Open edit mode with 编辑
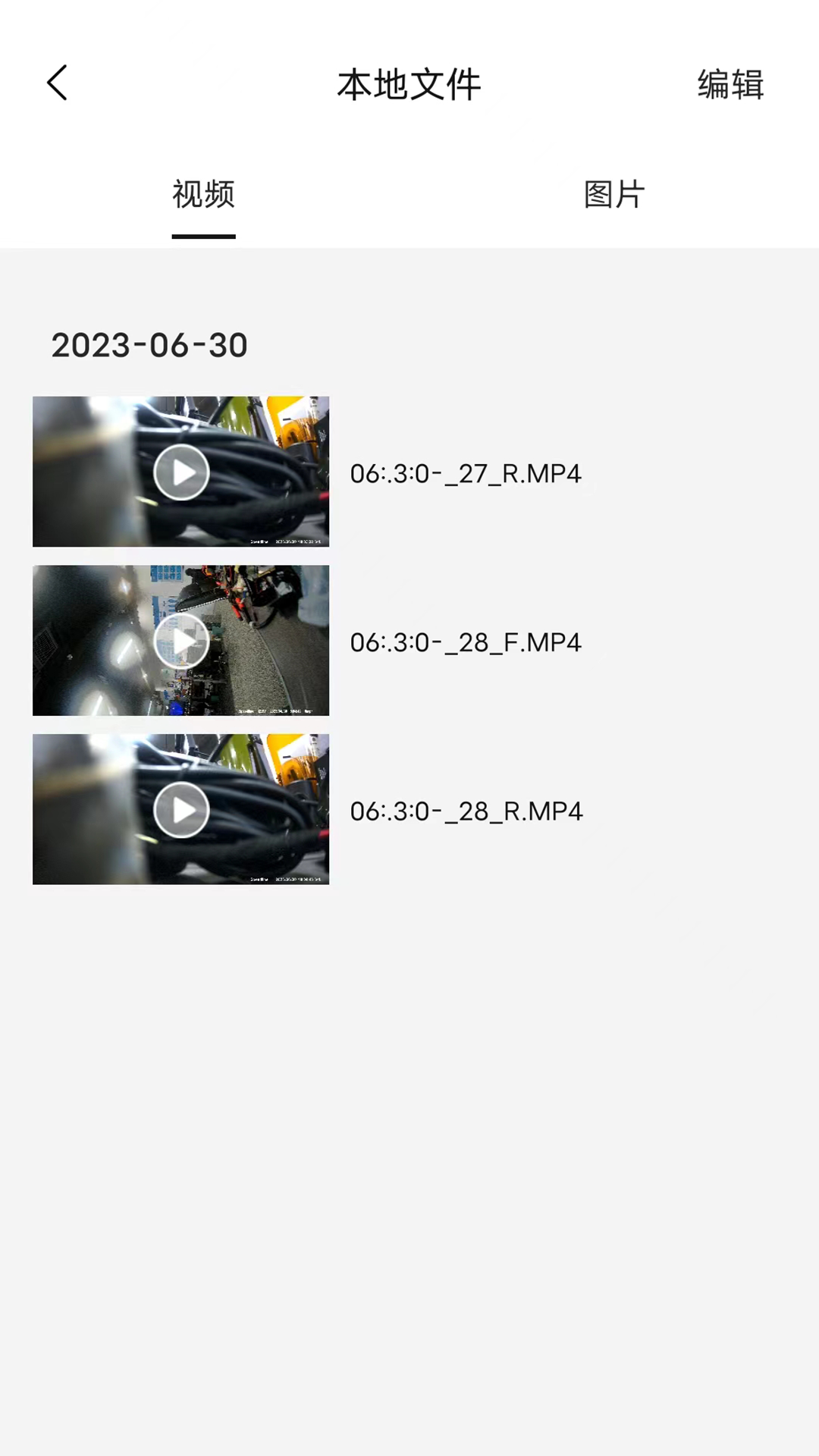The width and height of the screenshot is (819, 1456). click(730, 86)
